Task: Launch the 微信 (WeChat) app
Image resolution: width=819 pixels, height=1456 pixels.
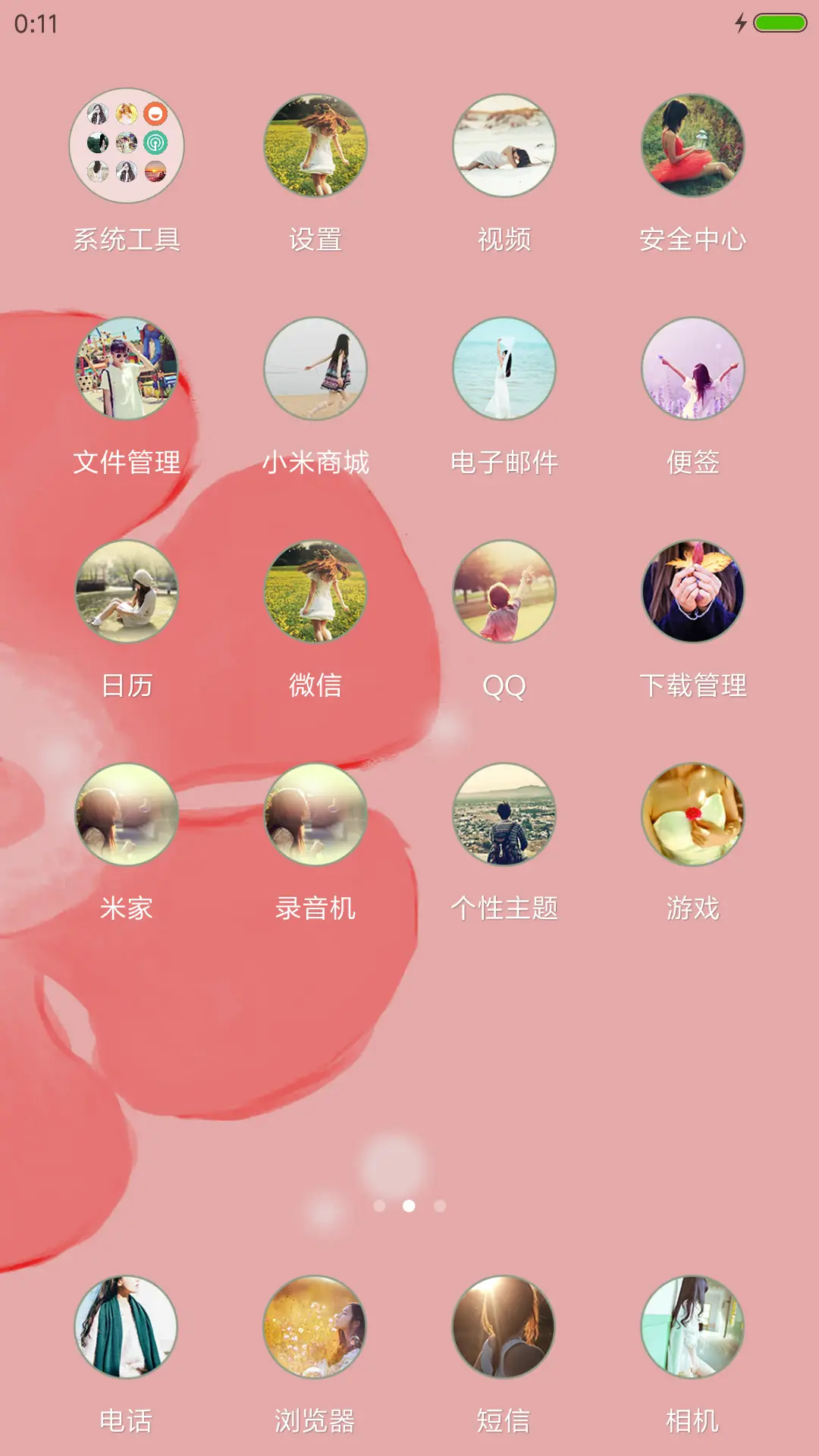Action: coord(316,592)
